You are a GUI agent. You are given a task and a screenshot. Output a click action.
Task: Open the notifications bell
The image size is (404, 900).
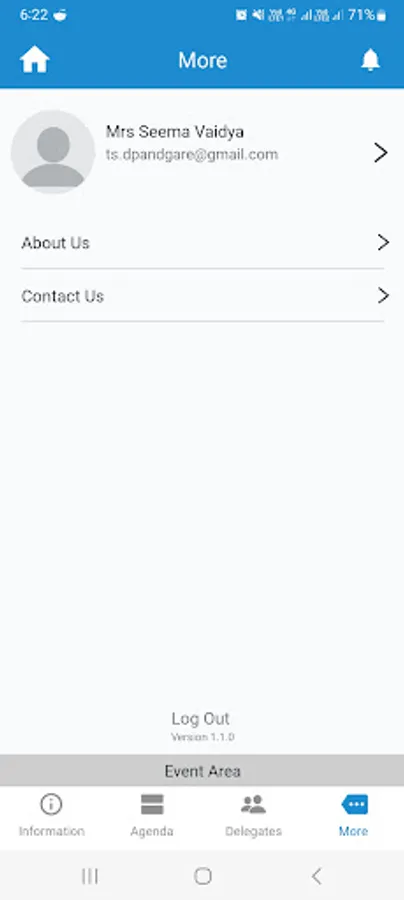pyautogui.click(x=370, y=60)
